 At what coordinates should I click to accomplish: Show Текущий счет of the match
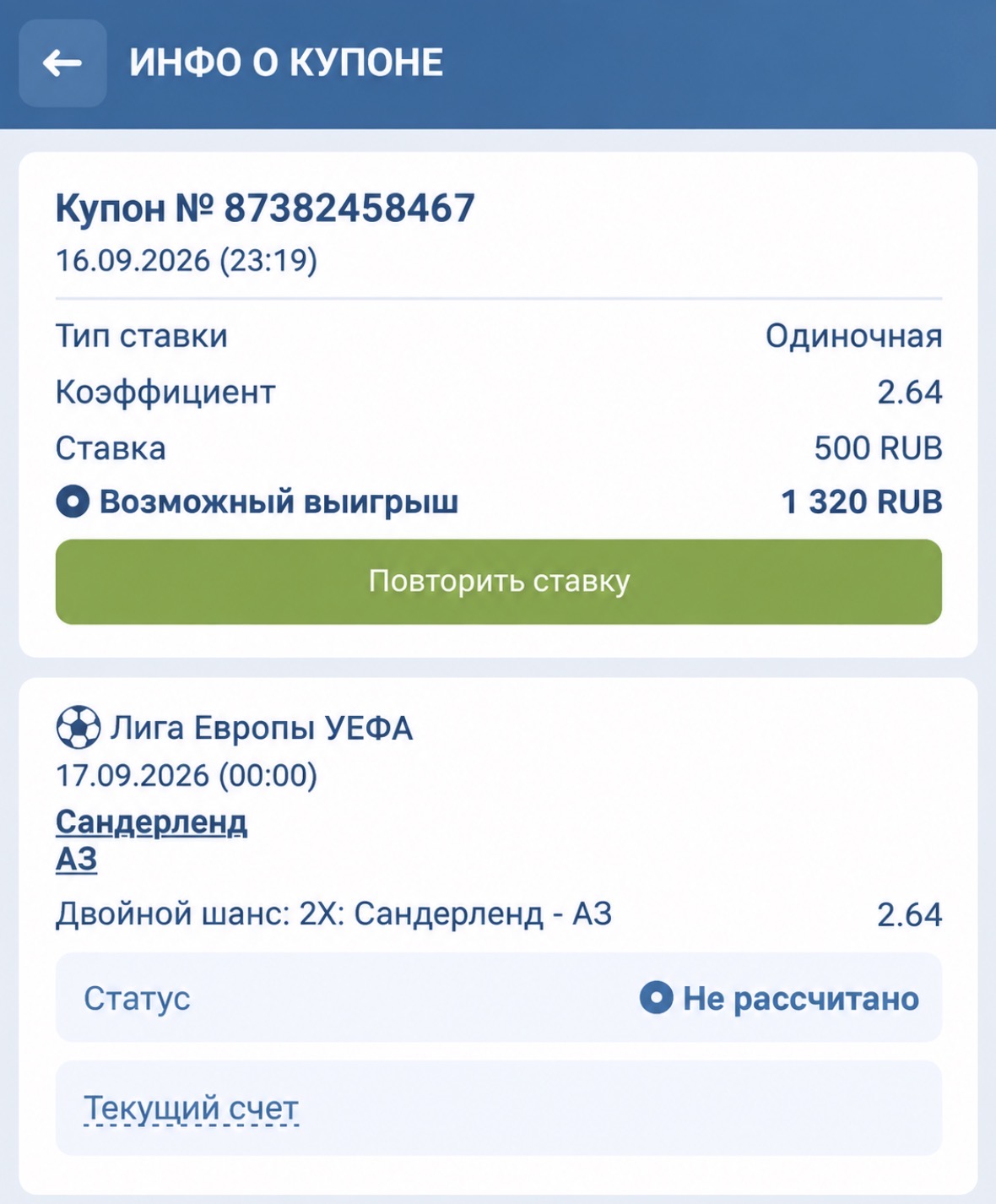pyautogui.click(x=191, y=1108)
